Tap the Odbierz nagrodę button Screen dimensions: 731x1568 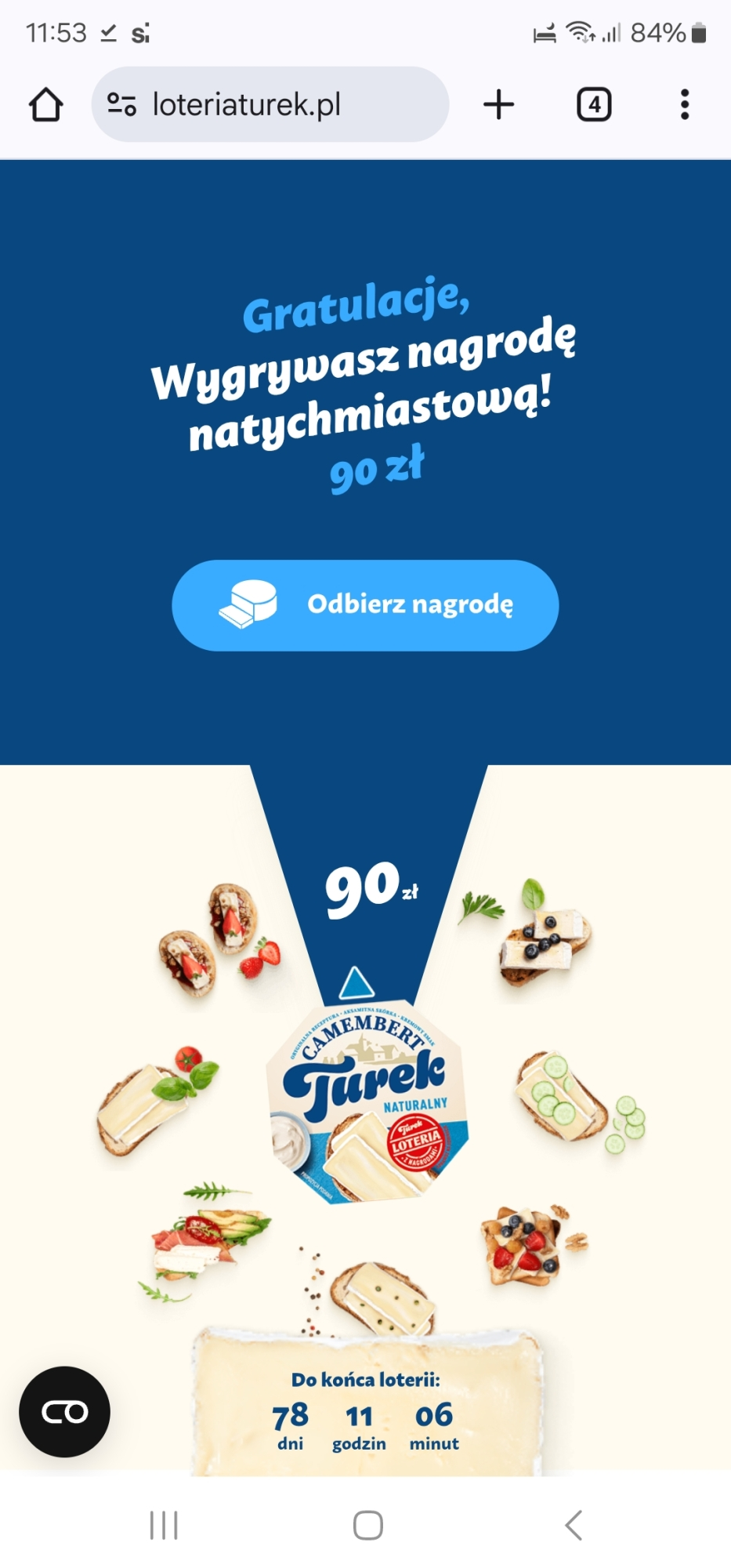[365, 605]
